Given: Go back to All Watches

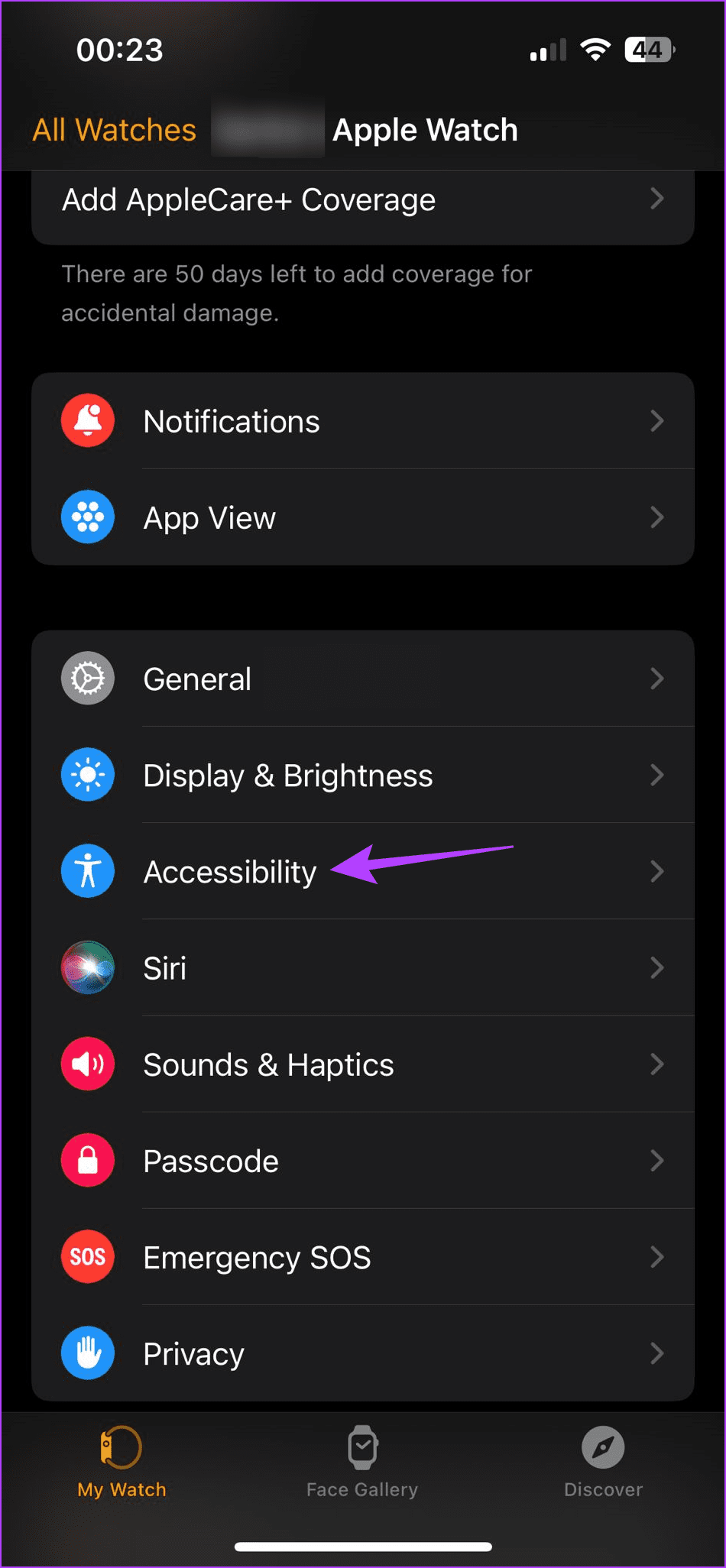Looking at the screenshot, I should coord(113,129).
